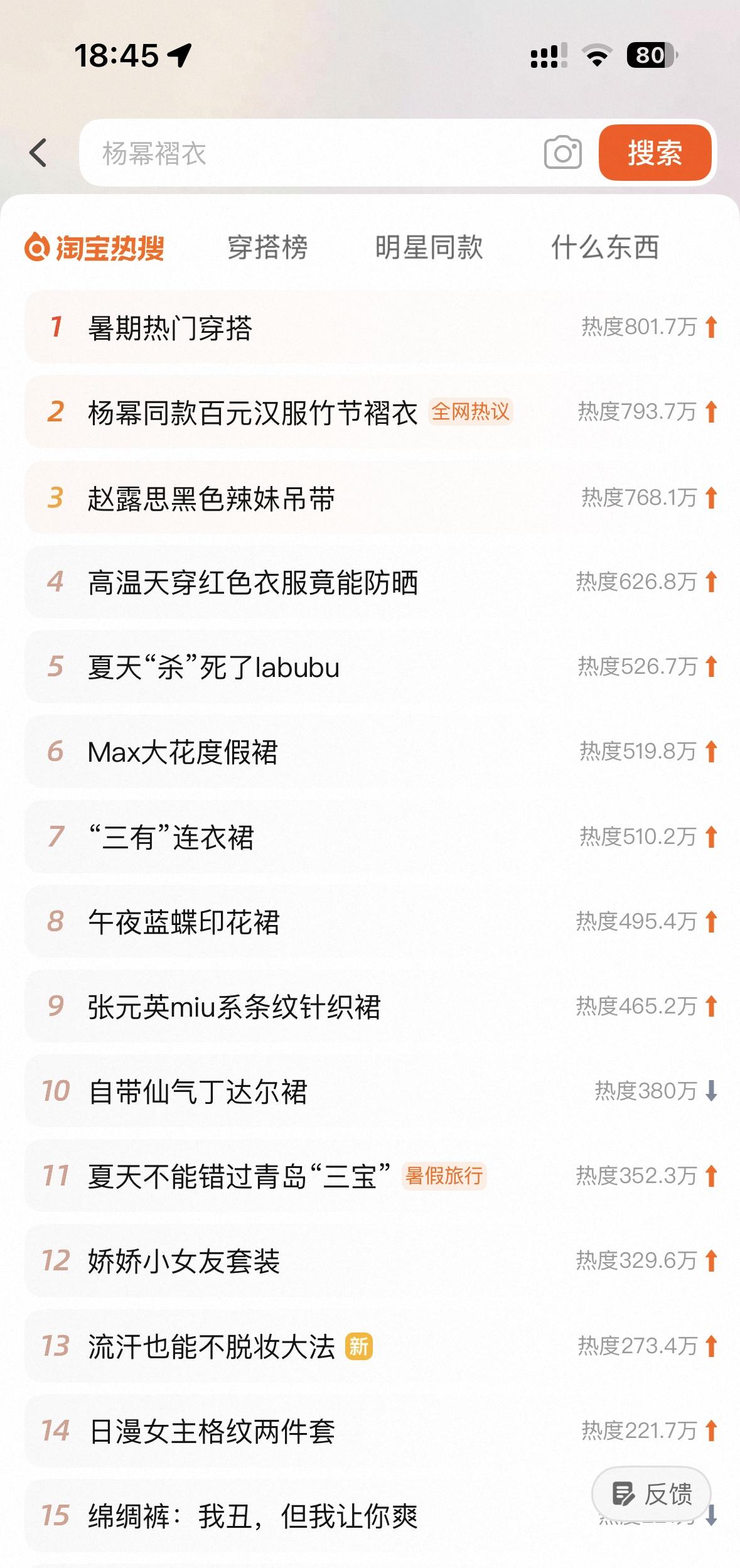Viewport: 740px width, 1568px height.
Task: Open camera image search
Action: 562,153
